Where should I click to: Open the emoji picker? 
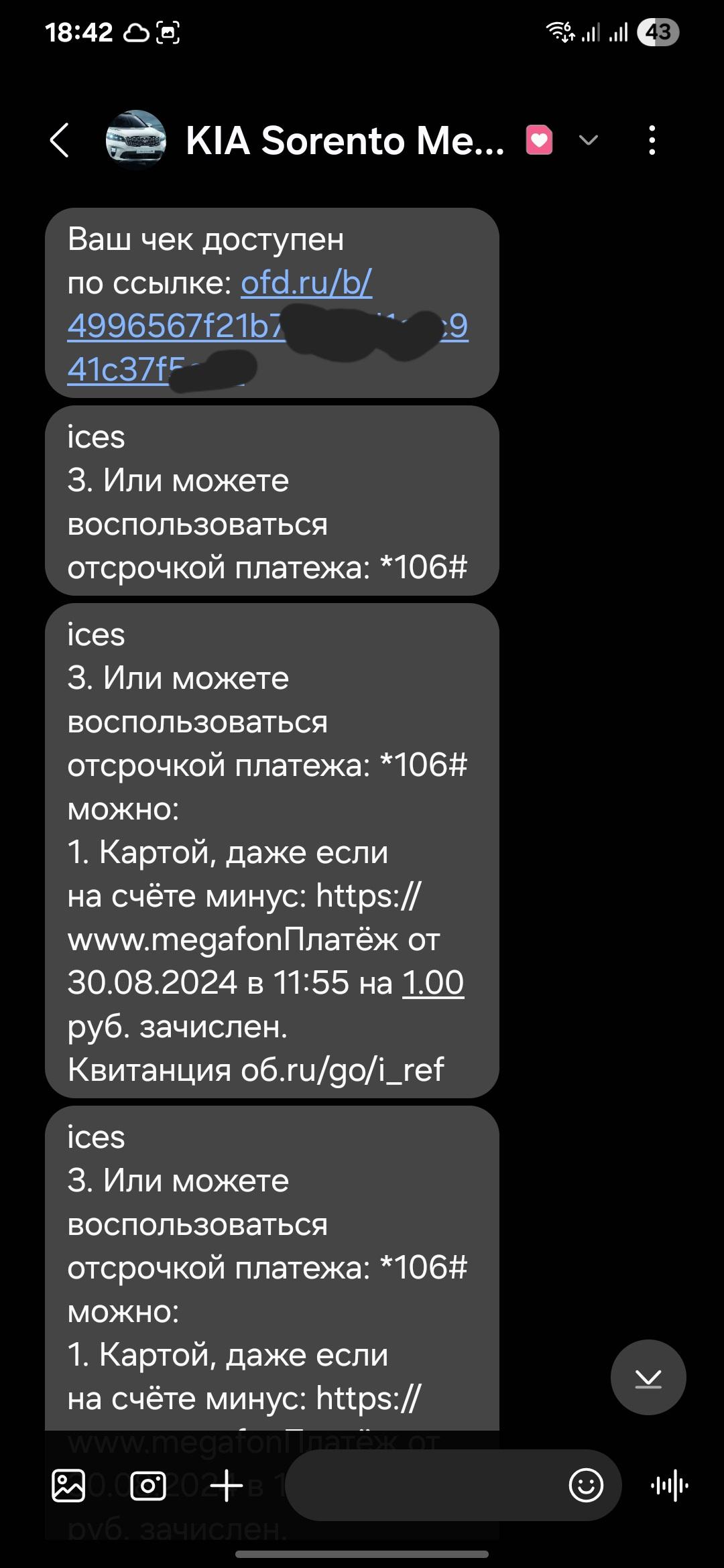[586, 1486]
